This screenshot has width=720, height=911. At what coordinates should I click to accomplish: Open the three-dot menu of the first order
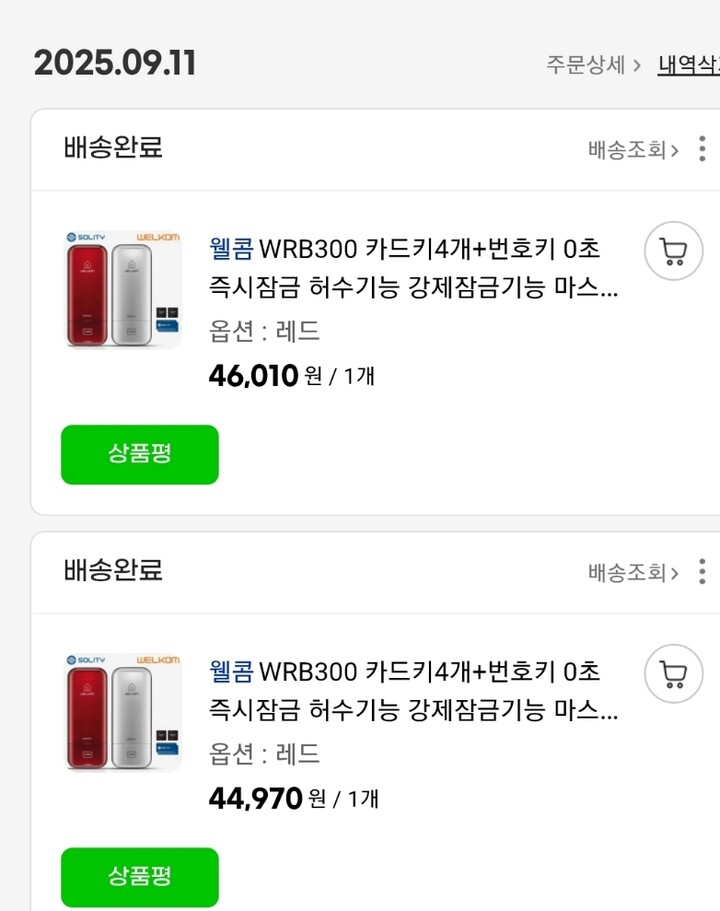pos(702,149)
